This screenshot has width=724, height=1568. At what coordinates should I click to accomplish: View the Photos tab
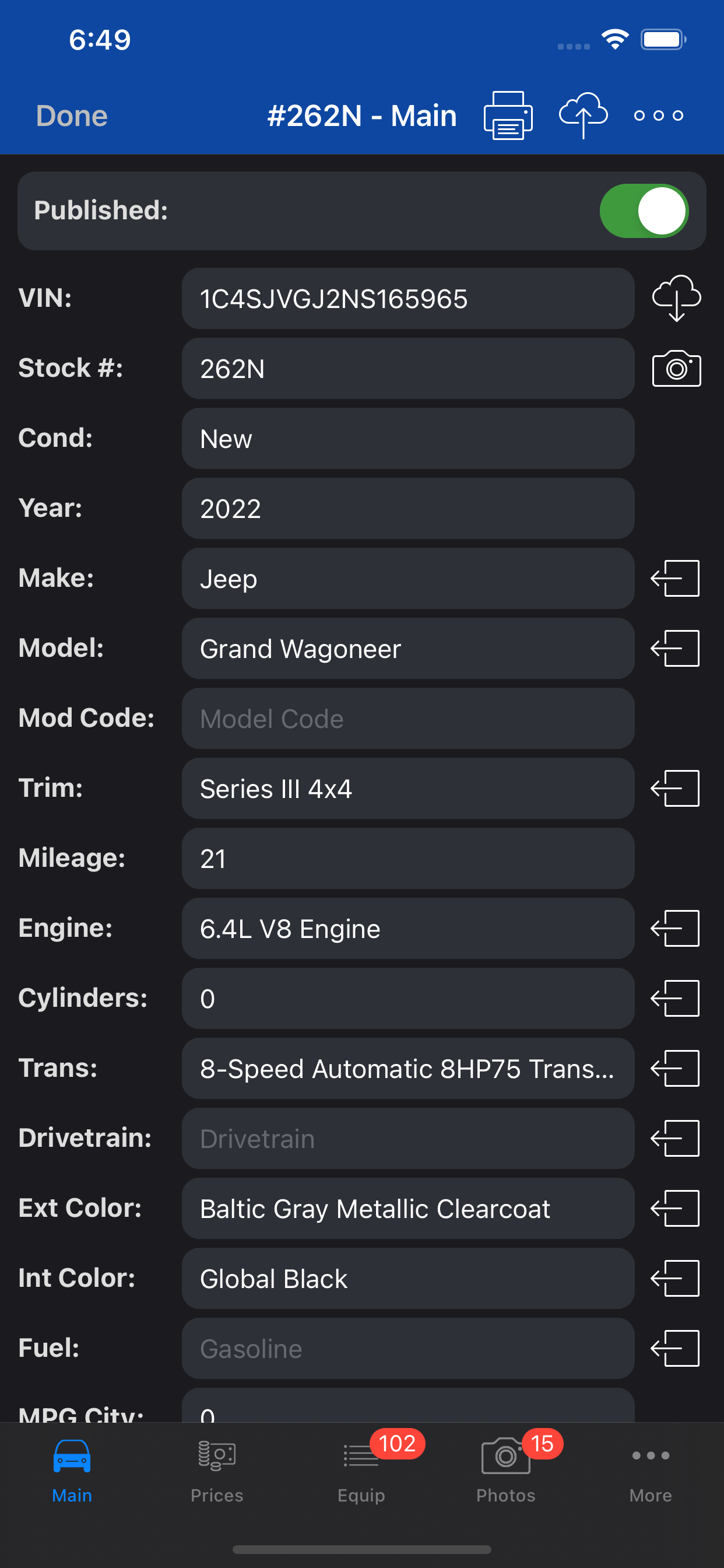point(505,1468)
